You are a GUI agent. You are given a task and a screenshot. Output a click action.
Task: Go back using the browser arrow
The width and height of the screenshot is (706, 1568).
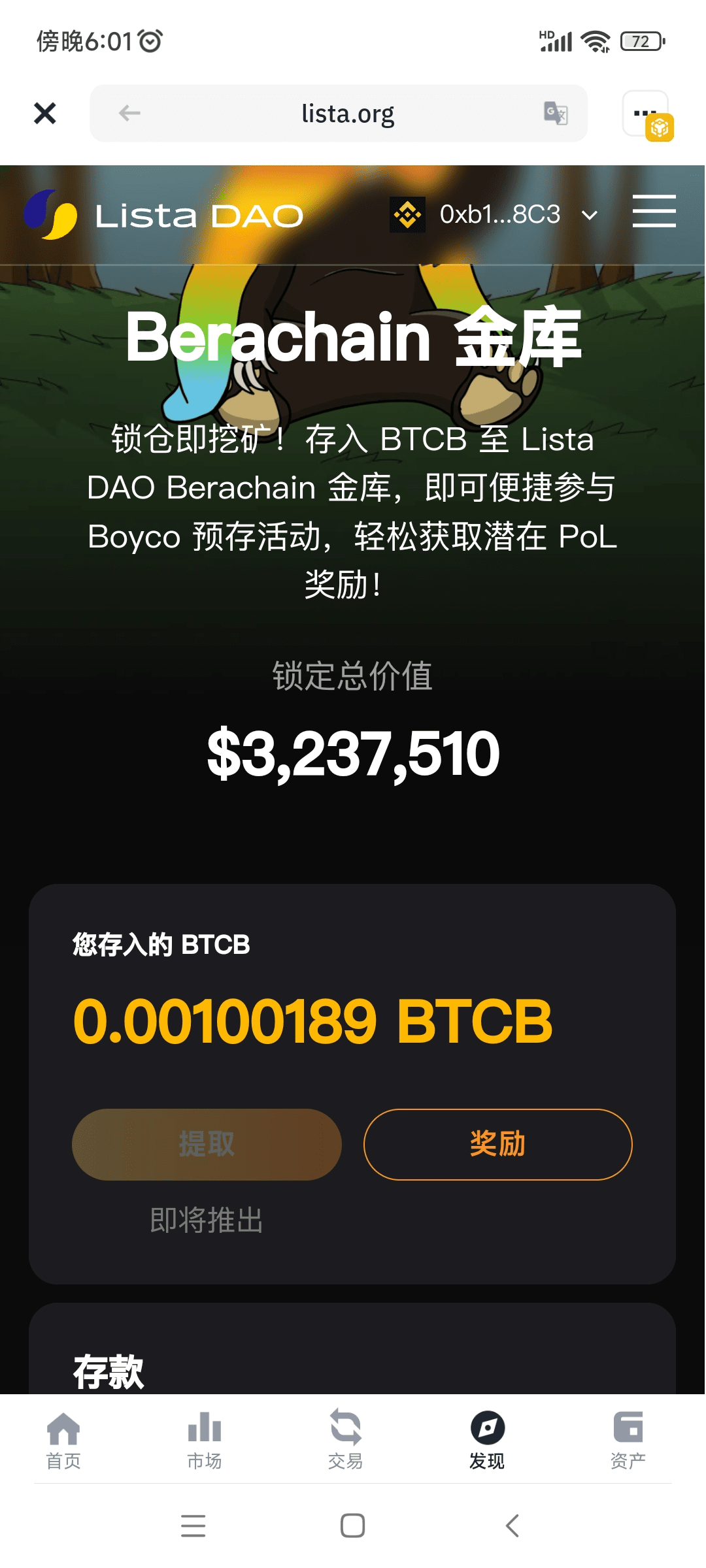coord(129,114)
